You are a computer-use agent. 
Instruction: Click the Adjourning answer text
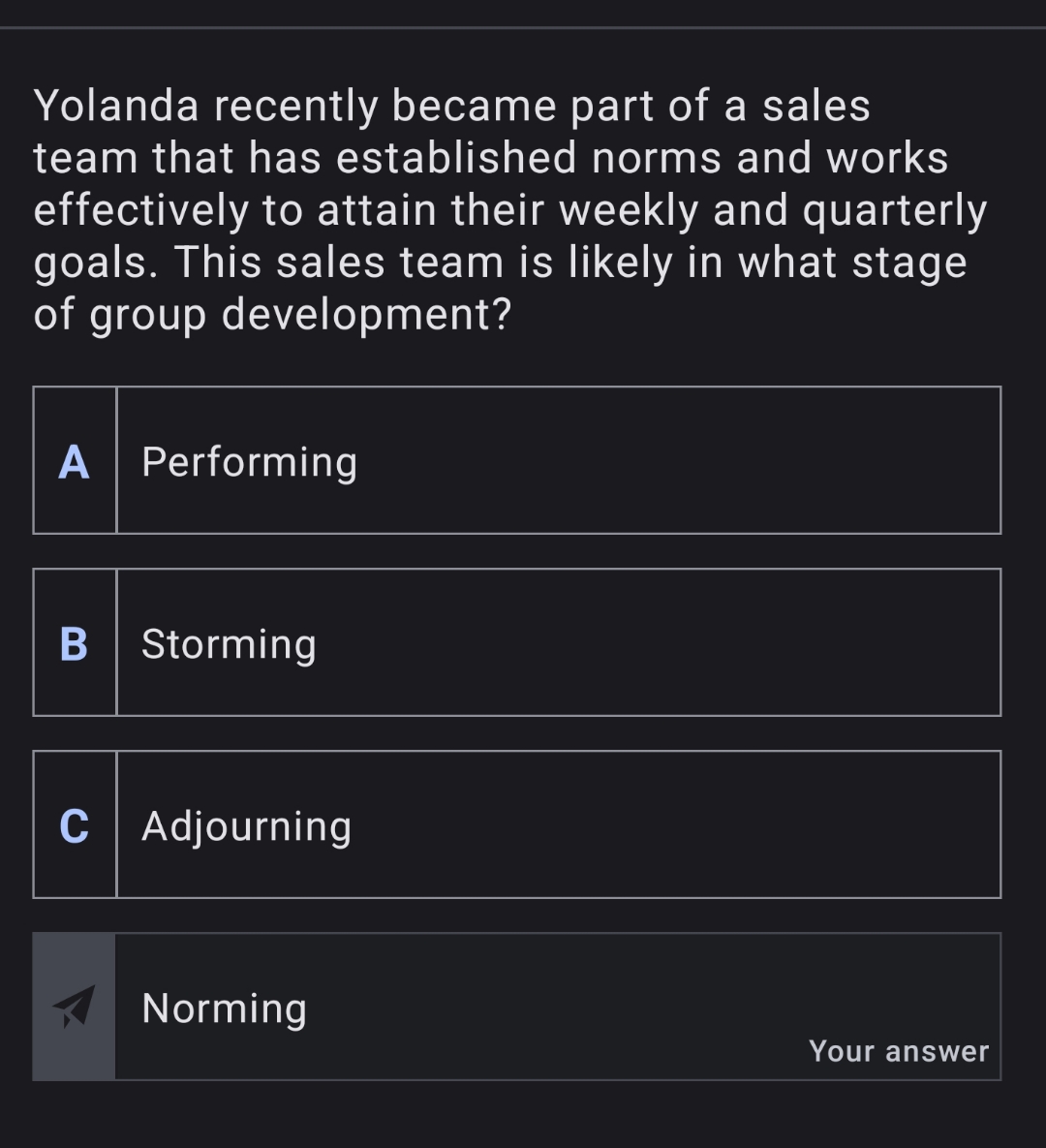point(247,826)
